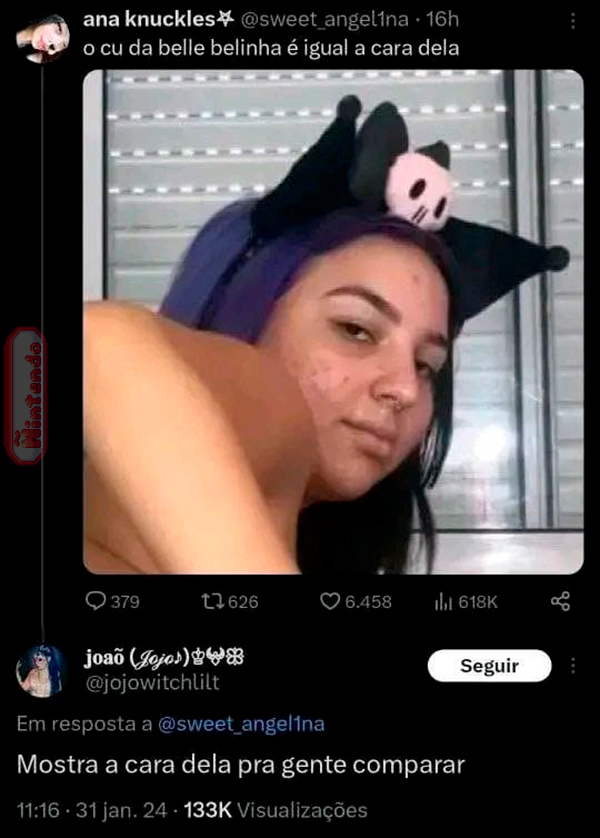Retweet the post with 626 reposts

pos(213,601)
